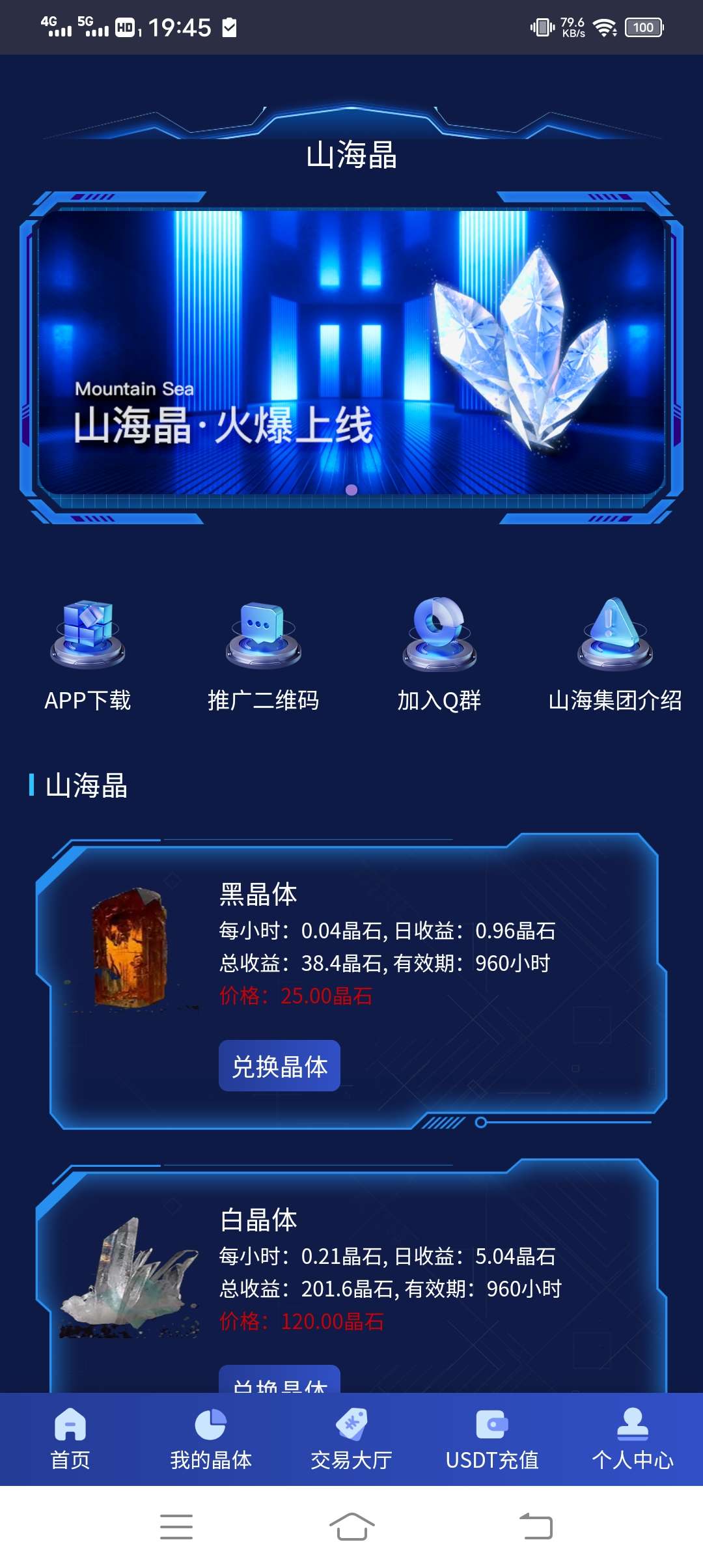Switch to 我的晶体 tab
This screenshot has width=703, height=1568.
pos(211,1439)
